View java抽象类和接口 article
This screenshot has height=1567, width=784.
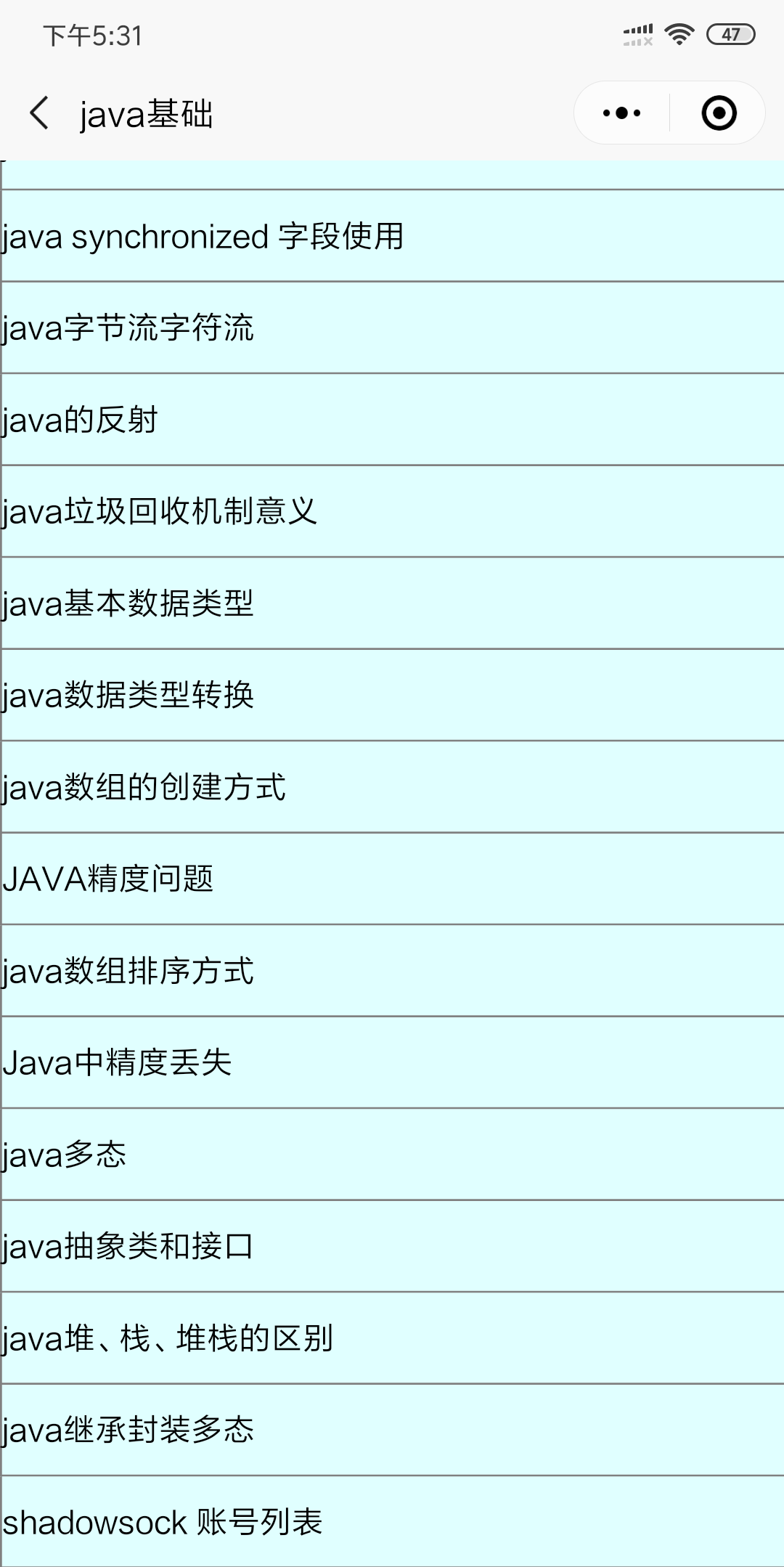pyautogui.click(x=128, y=1247)
